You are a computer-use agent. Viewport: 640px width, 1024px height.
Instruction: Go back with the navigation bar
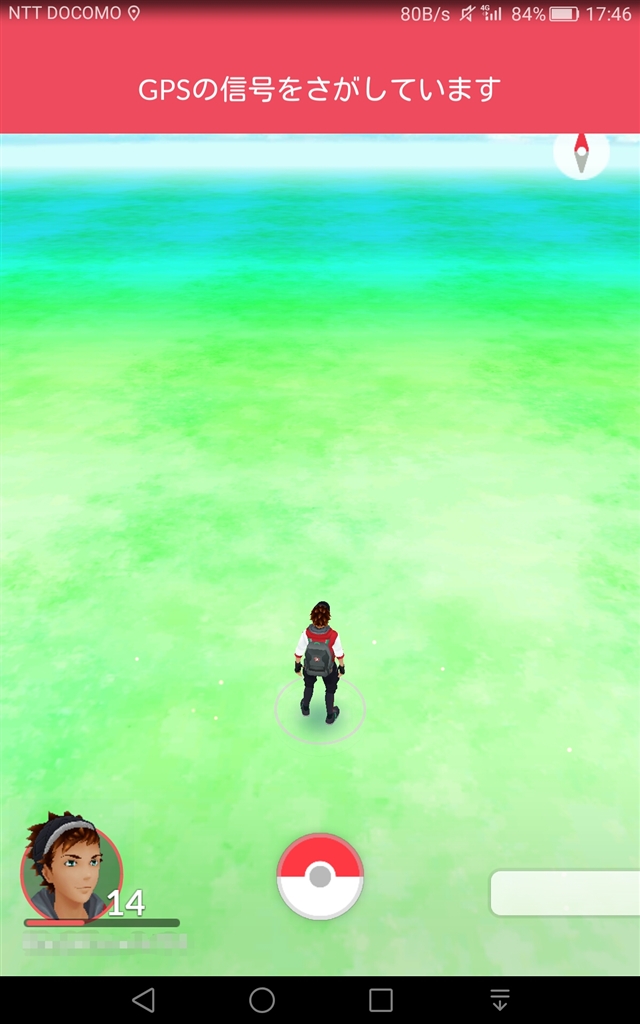pos(144,1000)
